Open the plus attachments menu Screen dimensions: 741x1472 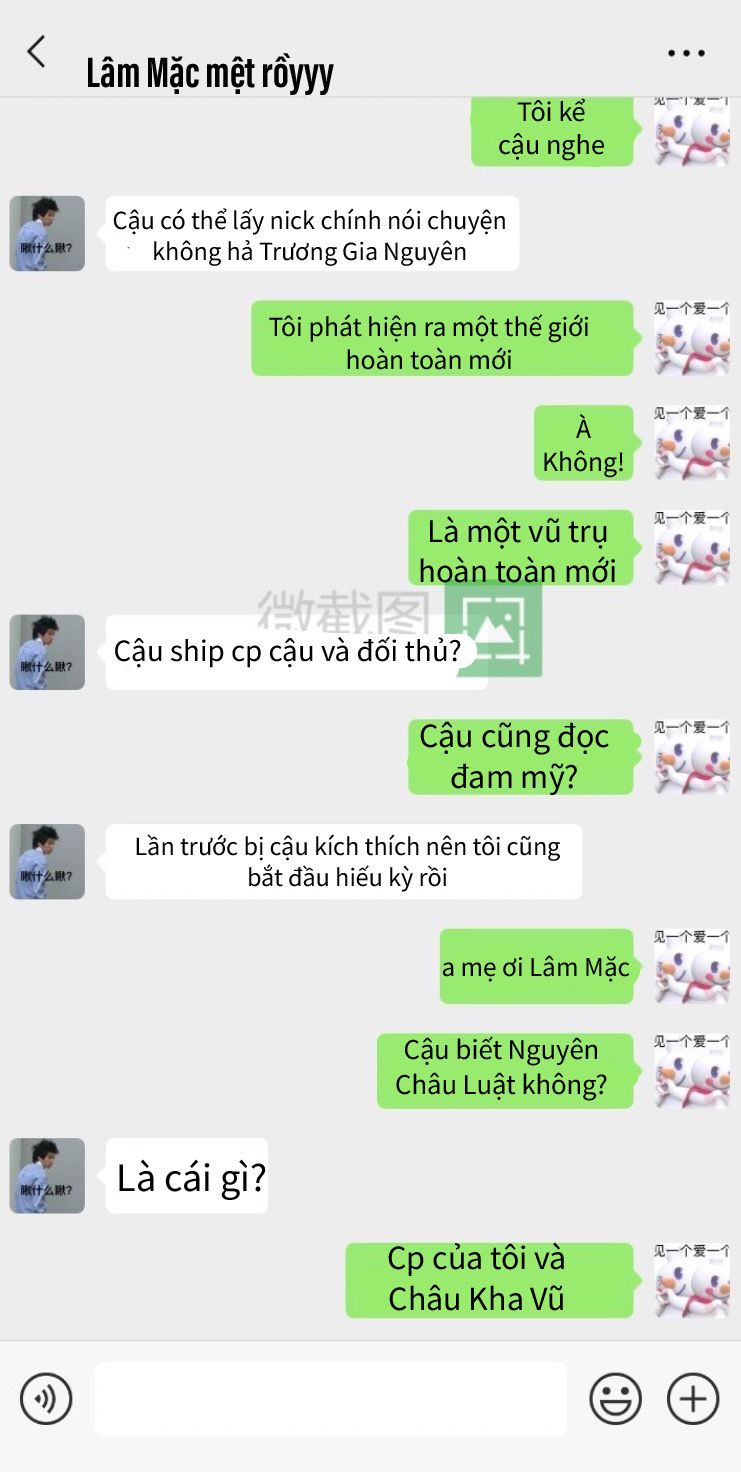click(693, 1398)
